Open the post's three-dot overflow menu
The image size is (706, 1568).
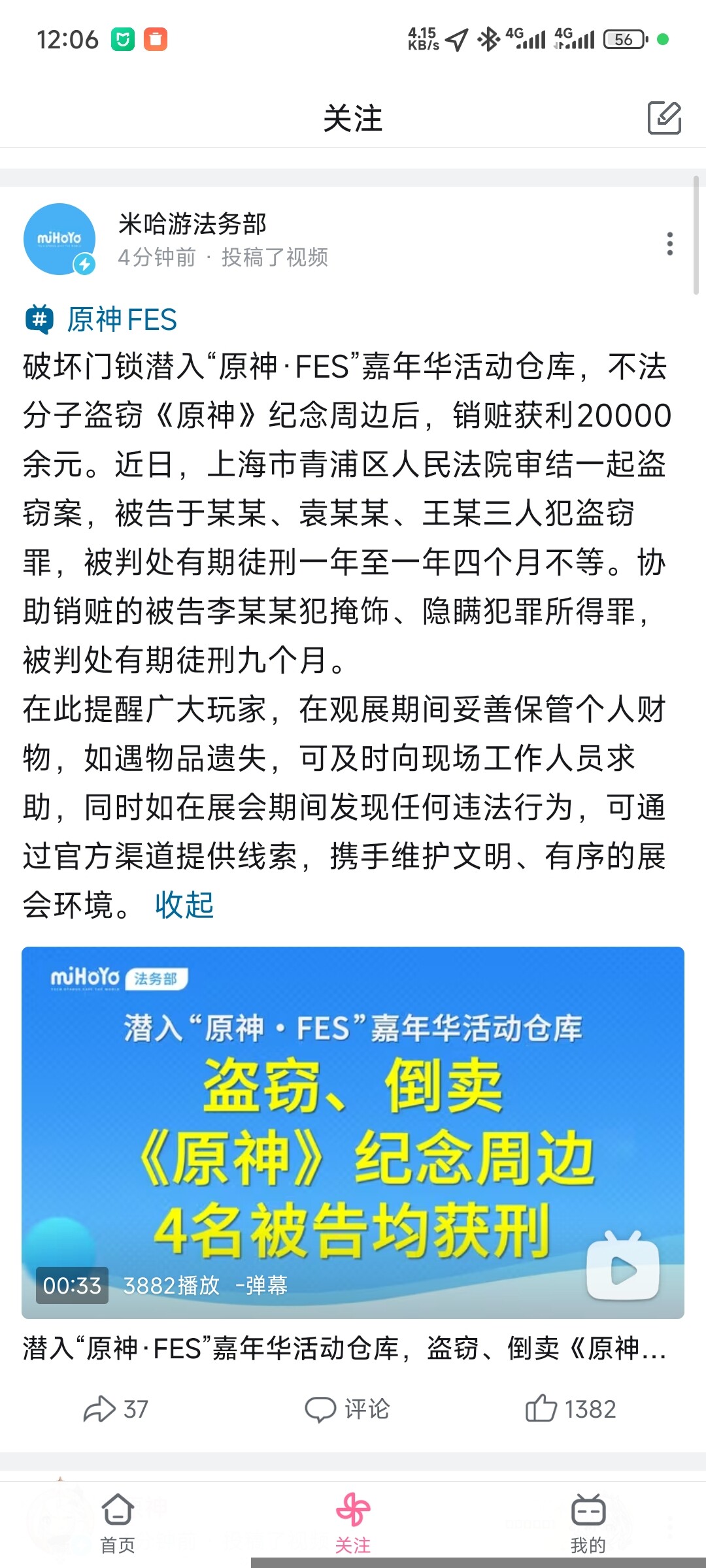[669, 244]
